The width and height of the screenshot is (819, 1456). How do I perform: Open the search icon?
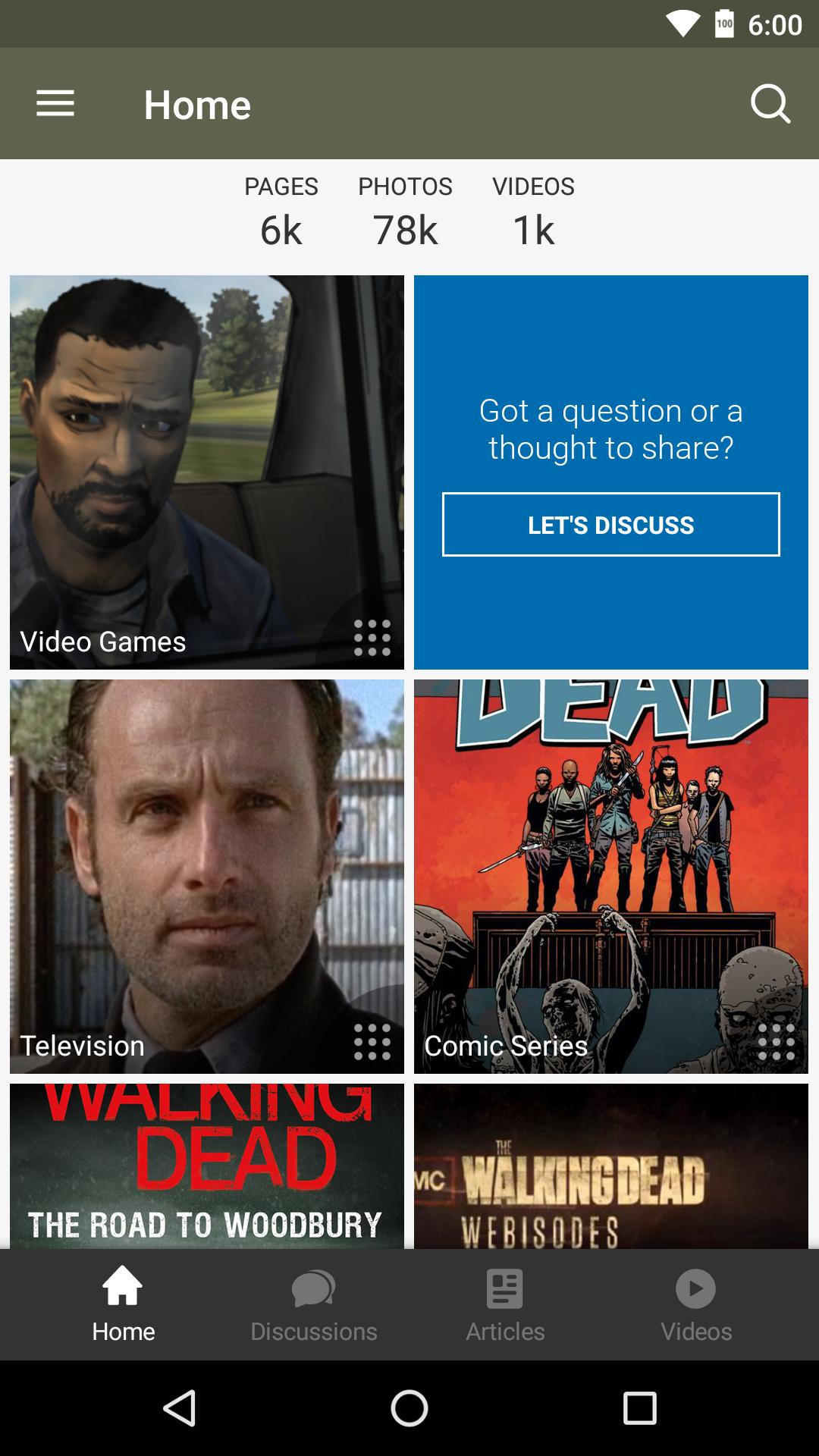770,104
